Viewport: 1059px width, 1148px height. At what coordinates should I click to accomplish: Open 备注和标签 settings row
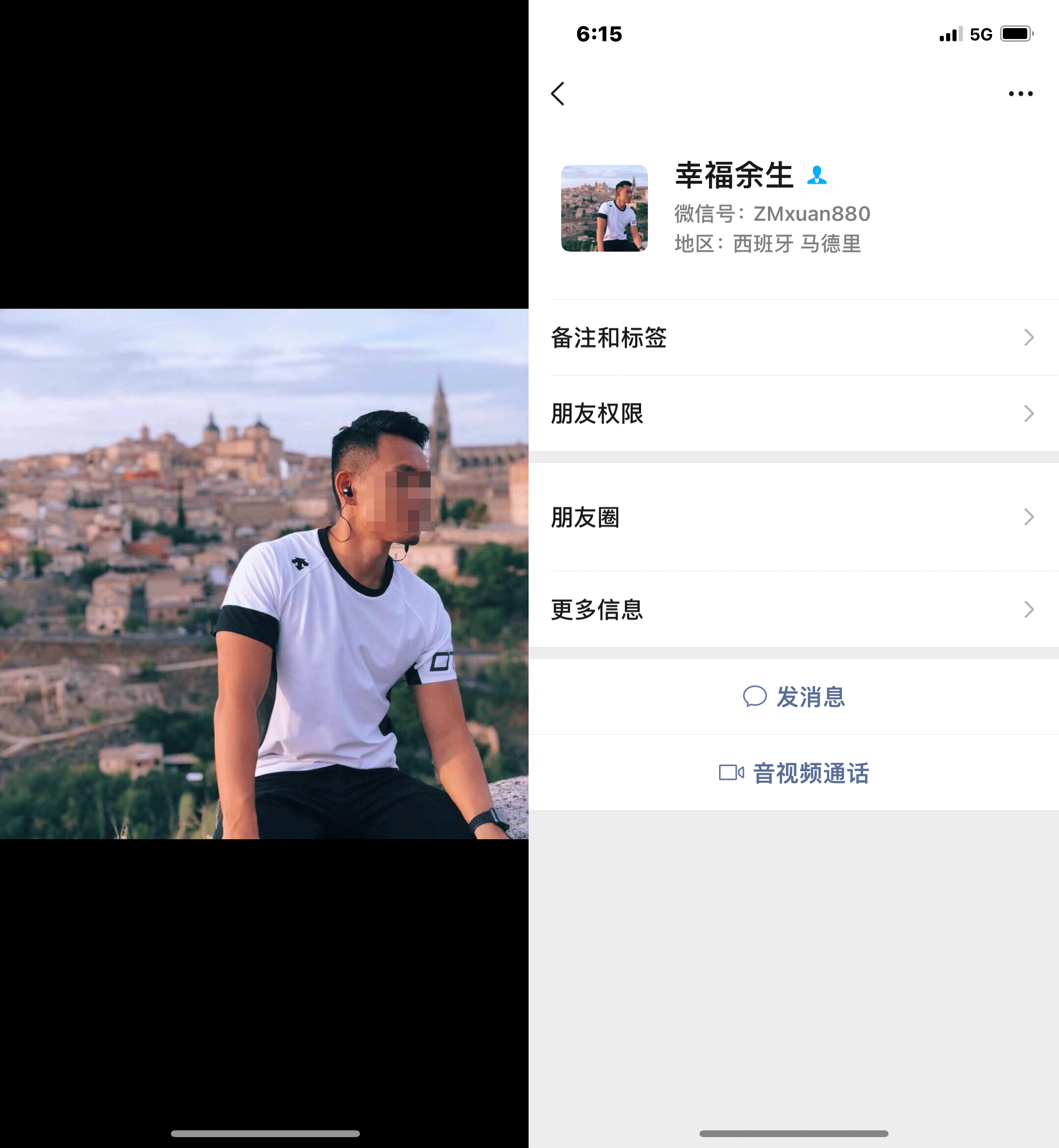793,338
